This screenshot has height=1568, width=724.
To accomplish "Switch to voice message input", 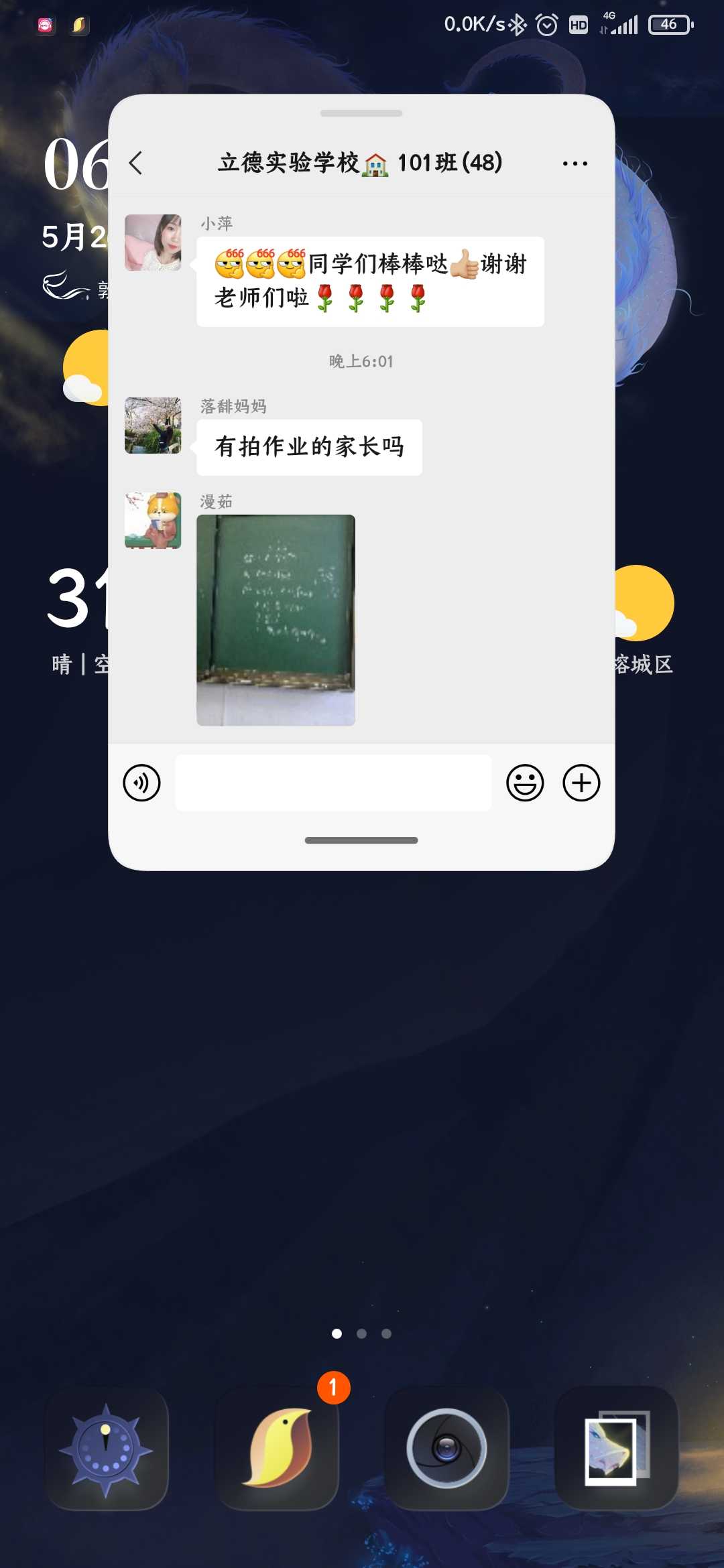I will 141,783.
